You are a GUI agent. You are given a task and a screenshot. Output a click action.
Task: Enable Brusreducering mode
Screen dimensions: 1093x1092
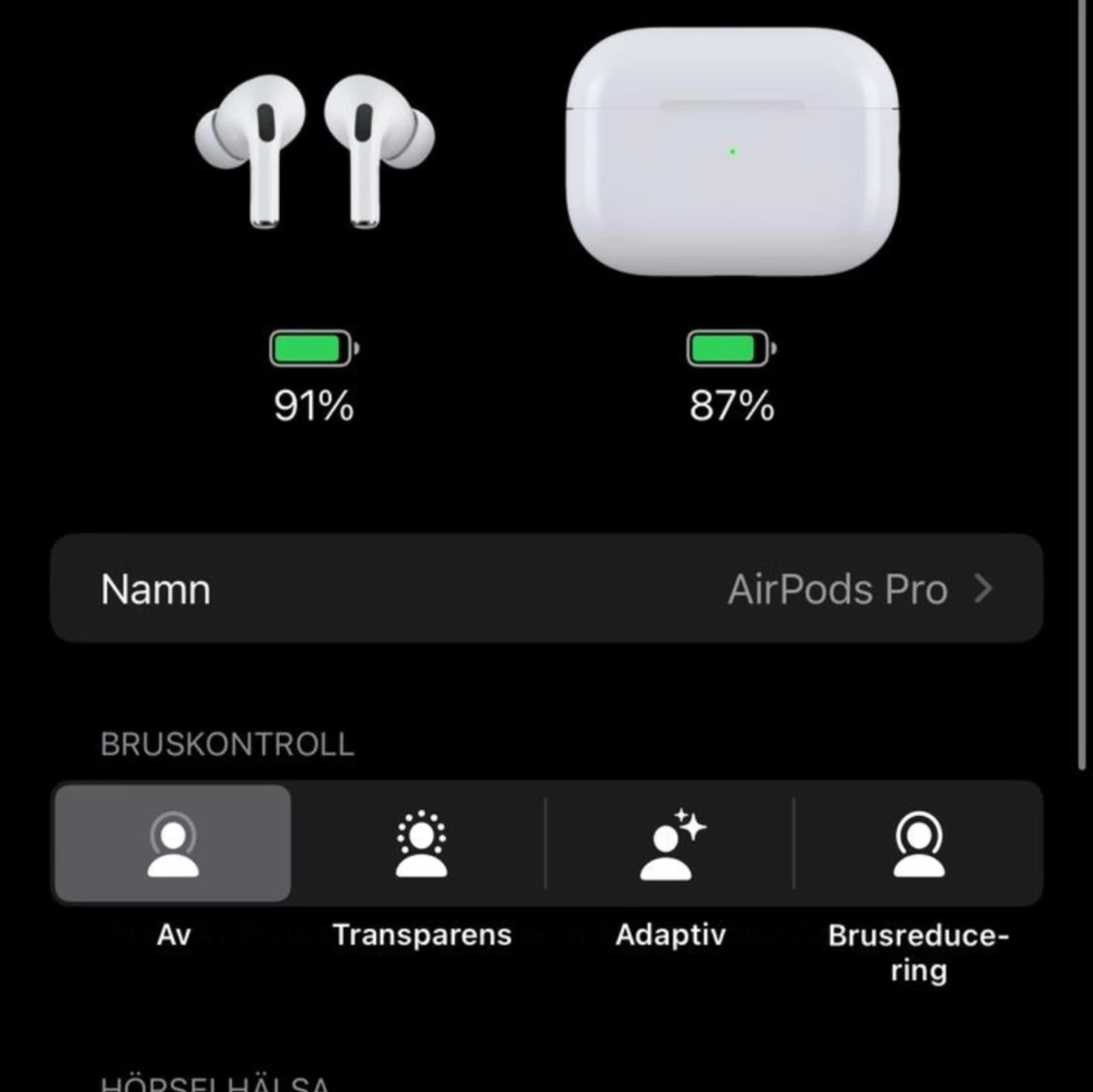pyautogui.click(x=918, y=843)
